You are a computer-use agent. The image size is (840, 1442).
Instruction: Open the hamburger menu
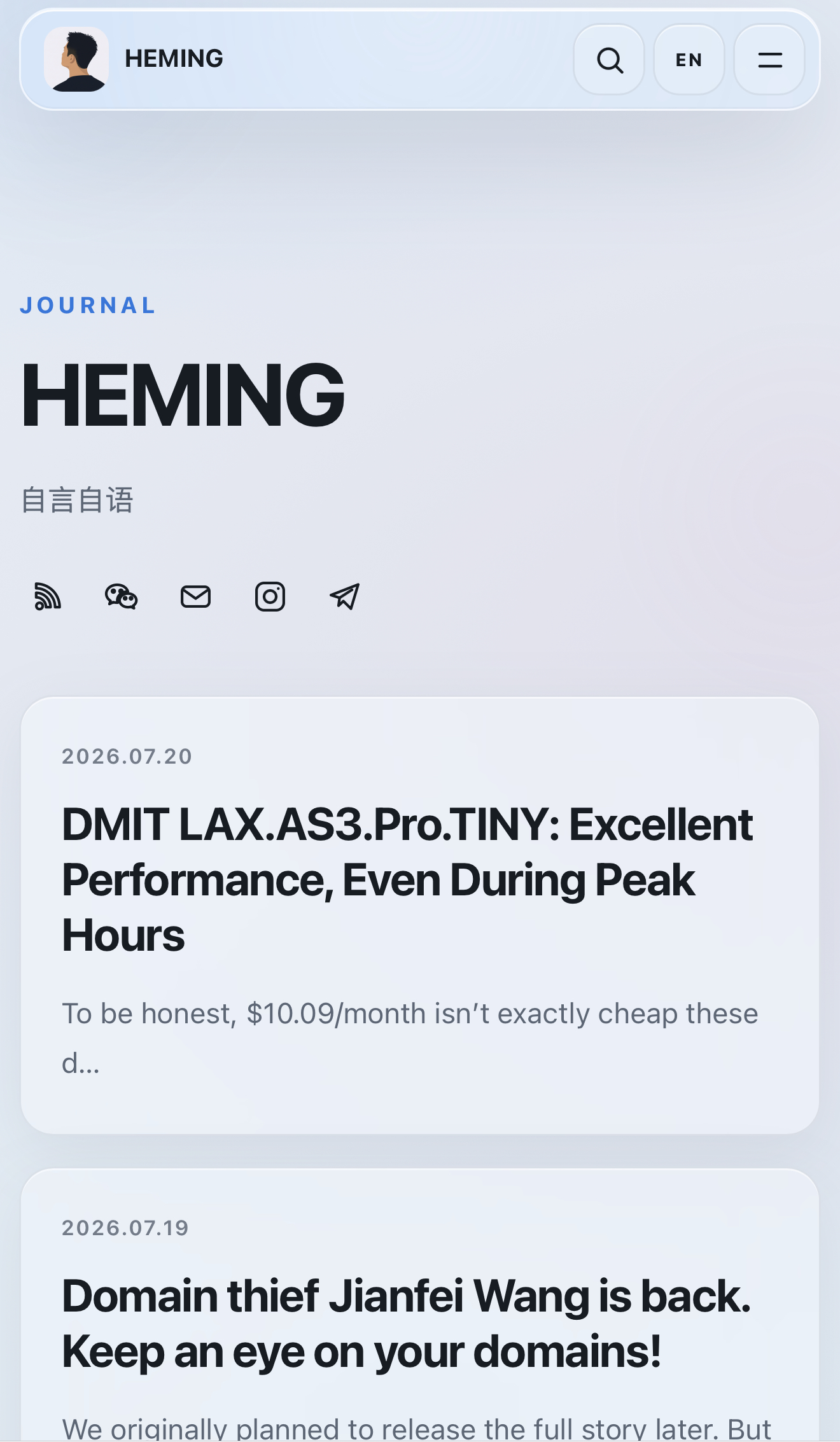(769, 60)
